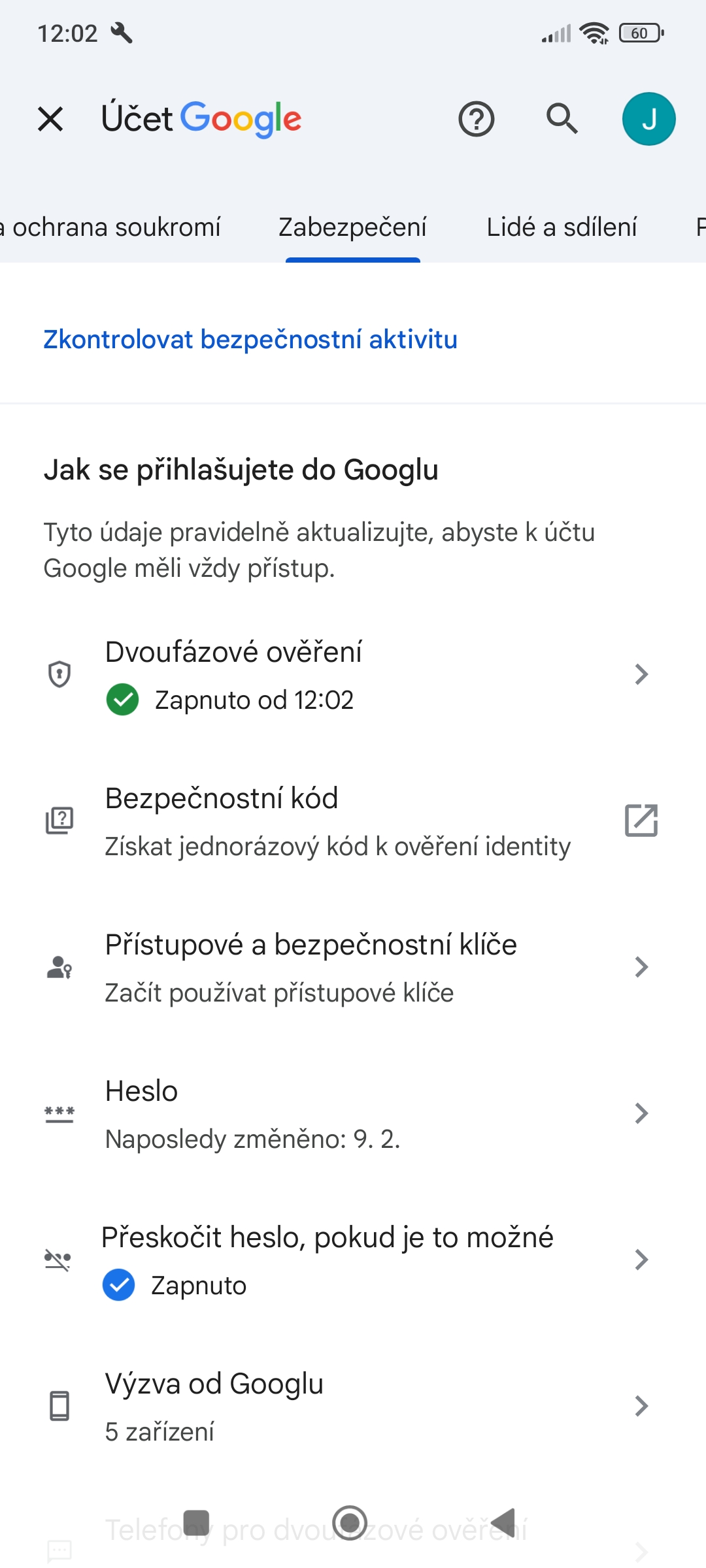Image resolution: width=706 pixels, height=1568 pixels.
Task: Open Výzva od Googlu row
Action: point(353,1407)
